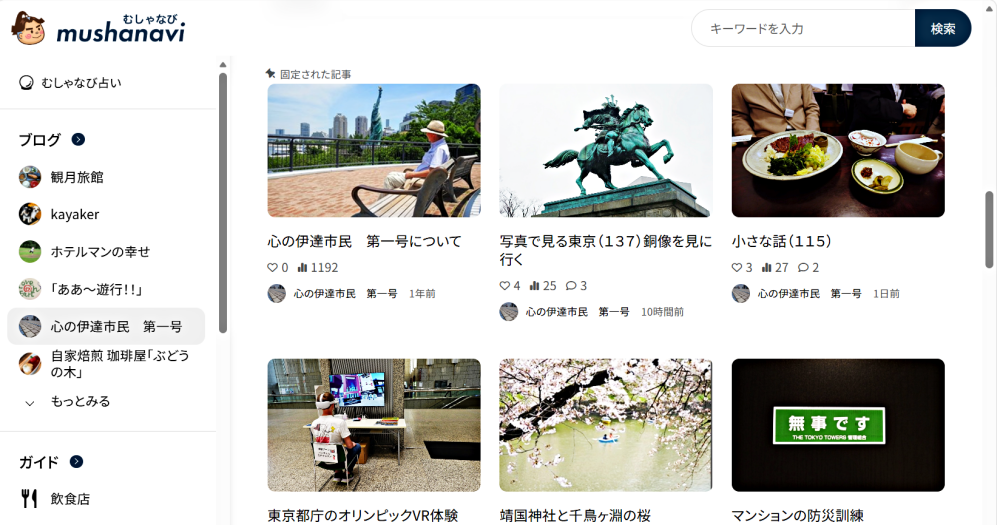1000x525 pixels.
Task: Open the kayaker blog
Action: (x=75, y=214)
